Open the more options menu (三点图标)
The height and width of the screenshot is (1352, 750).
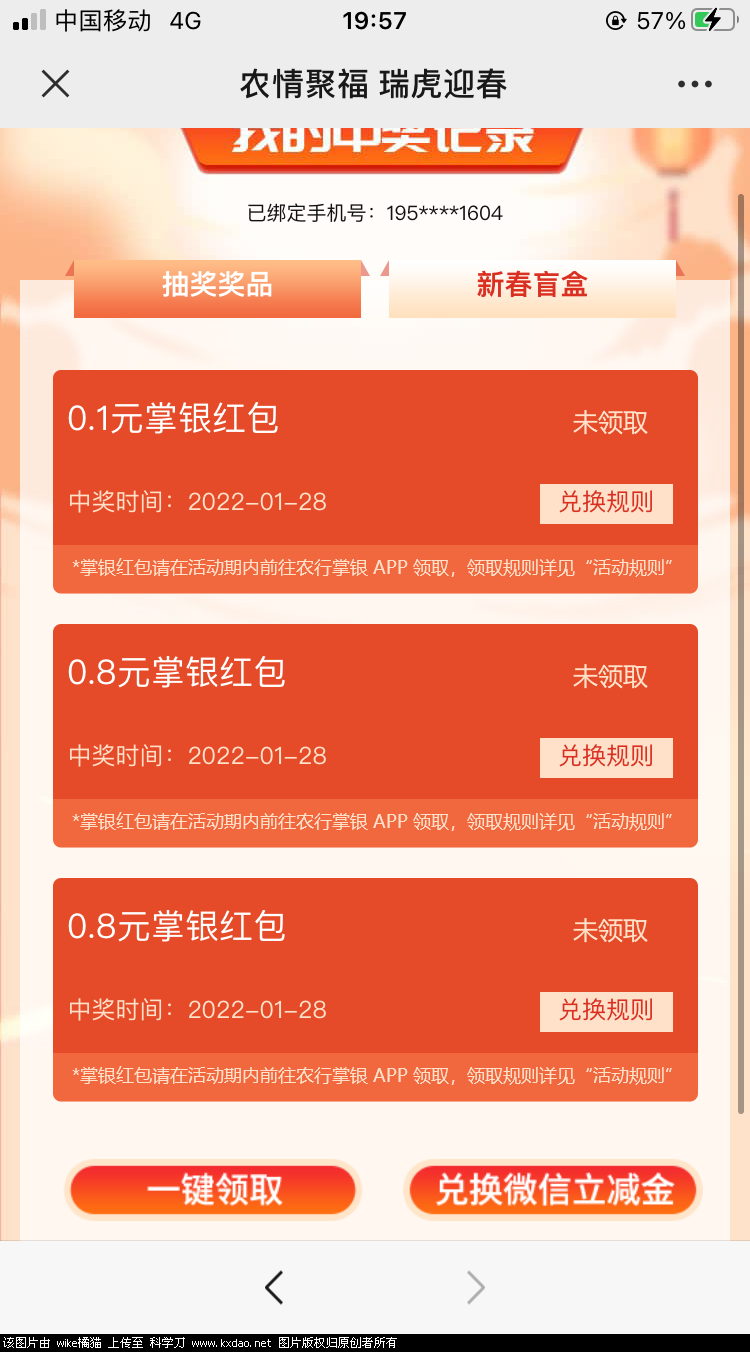click(x=694, y=84)
